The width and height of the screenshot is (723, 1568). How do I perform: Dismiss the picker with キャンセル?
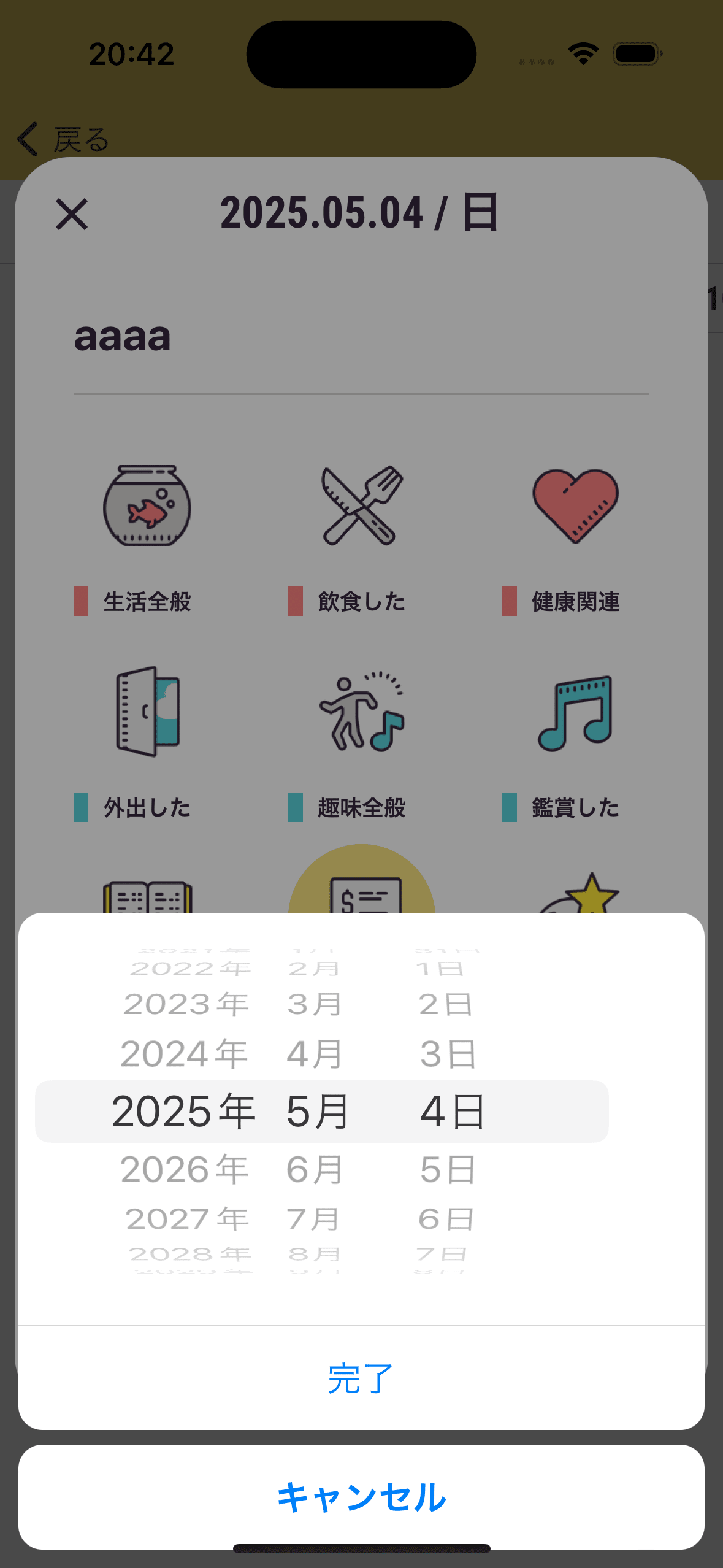(361, 1497)
